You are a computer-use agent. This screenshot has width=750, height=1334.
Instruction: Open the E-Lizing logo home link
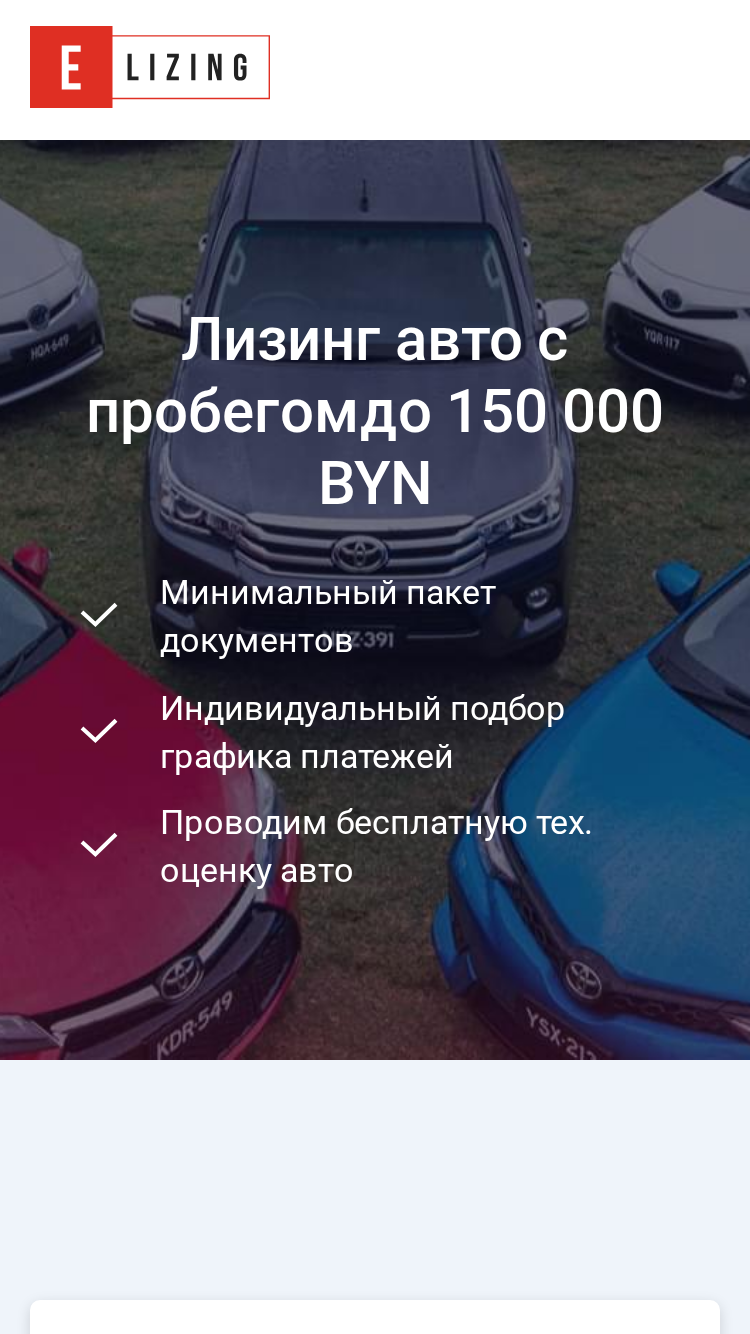[150, 67]
